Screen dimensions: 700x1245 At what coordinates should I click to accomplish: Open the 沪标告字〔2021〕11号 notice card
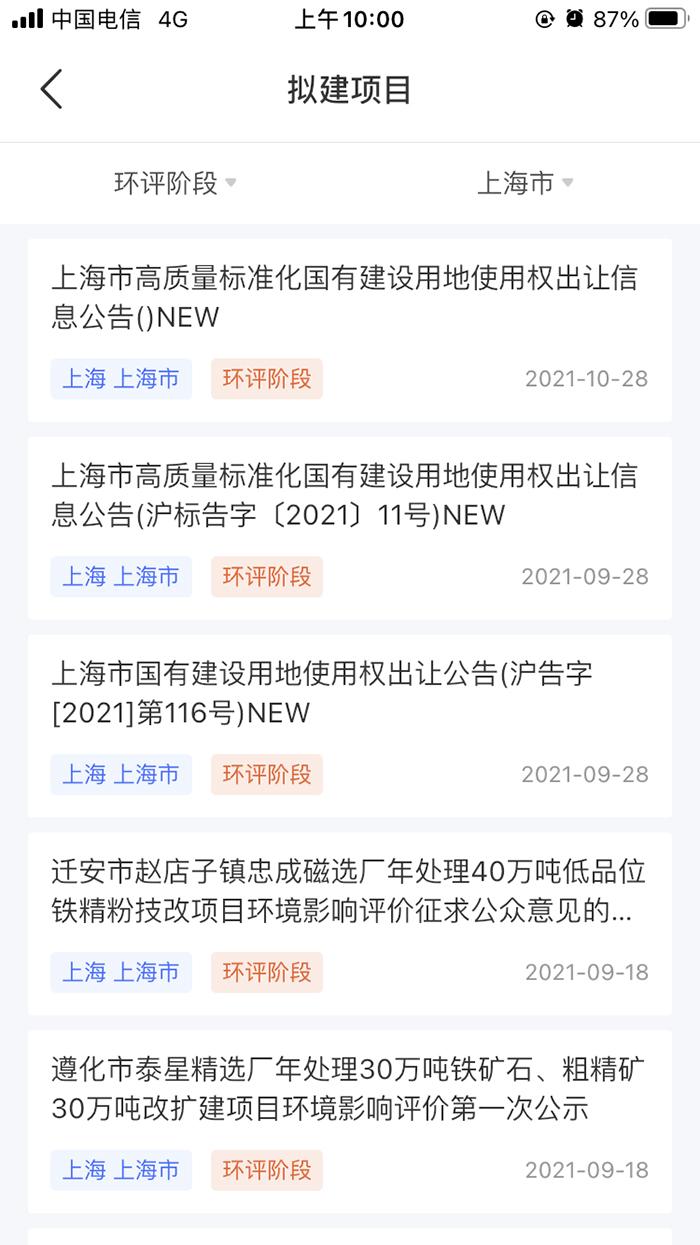(350, 528)
